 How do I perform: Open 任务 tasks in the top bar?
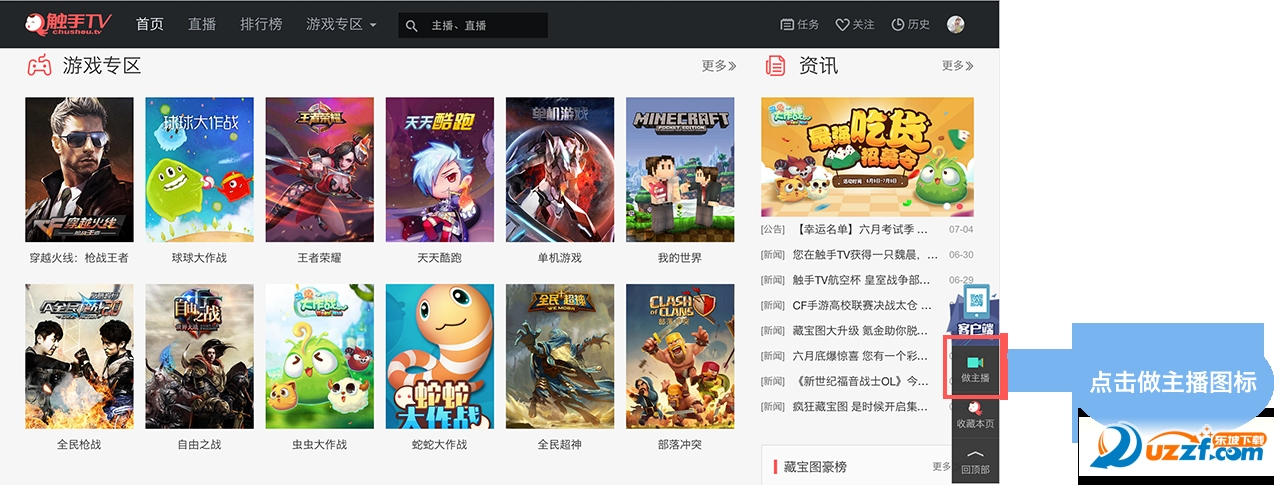(x=800, y=25)
